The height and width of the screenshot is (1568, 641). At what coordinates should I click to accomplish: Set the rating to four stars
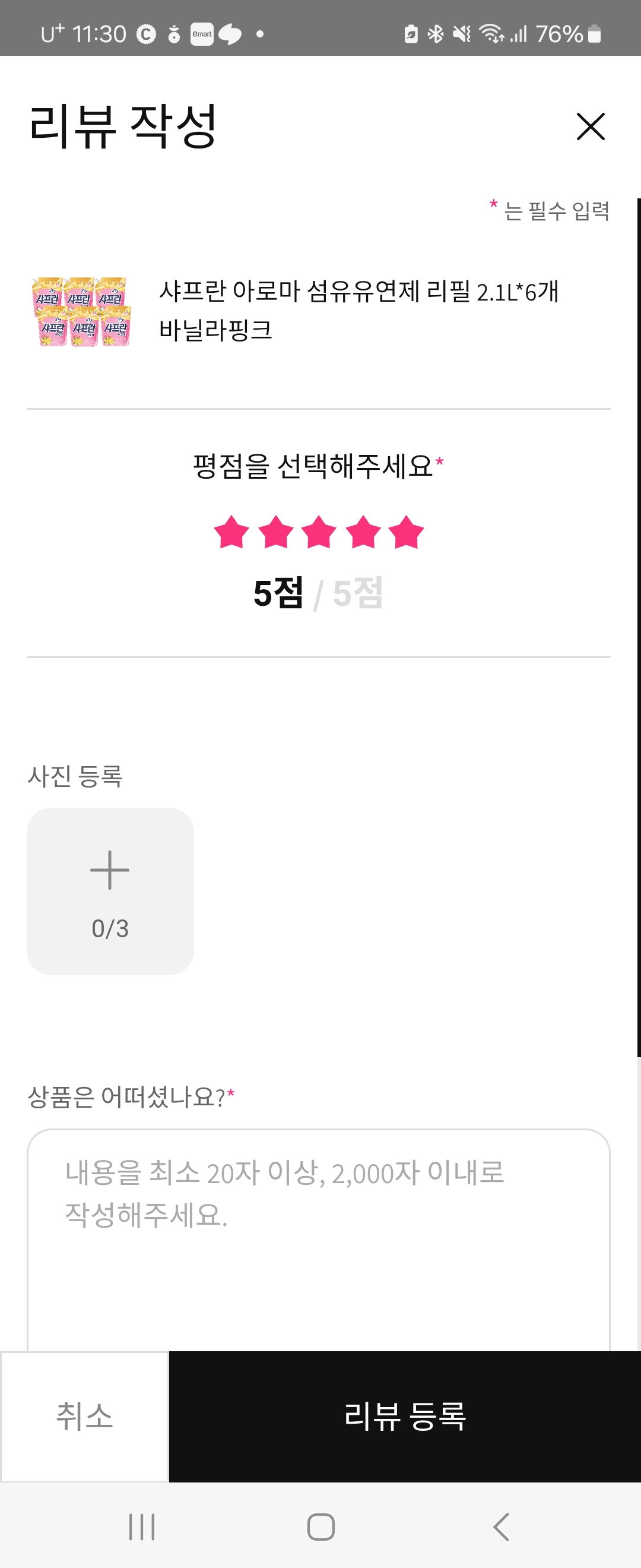(363, 532)
